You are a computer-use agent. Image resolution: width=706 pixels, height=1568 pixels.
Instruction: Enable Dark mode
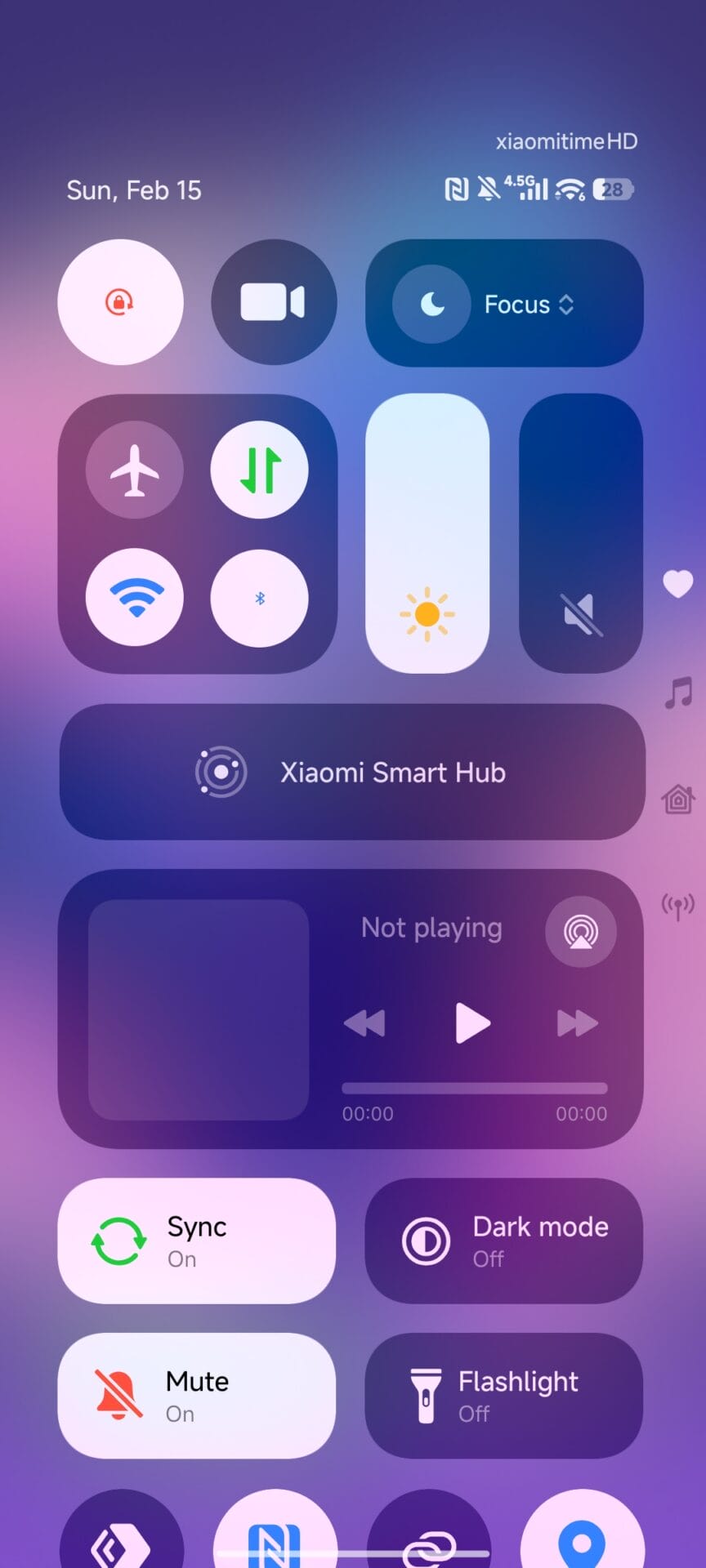(503, 1241)
